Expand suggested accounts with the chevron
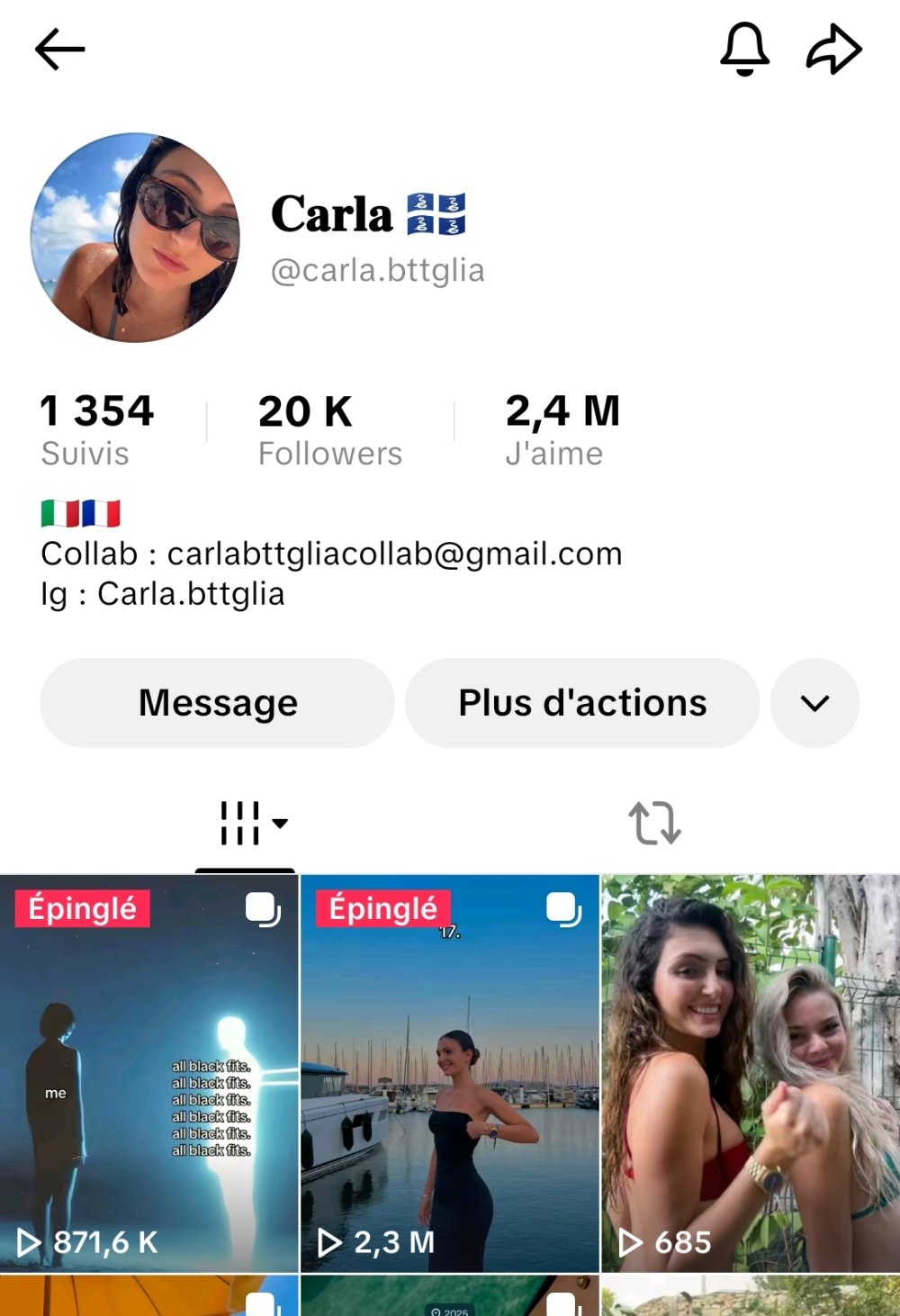The width and height of the screenshot is (900, 1316). click(814, 703)
